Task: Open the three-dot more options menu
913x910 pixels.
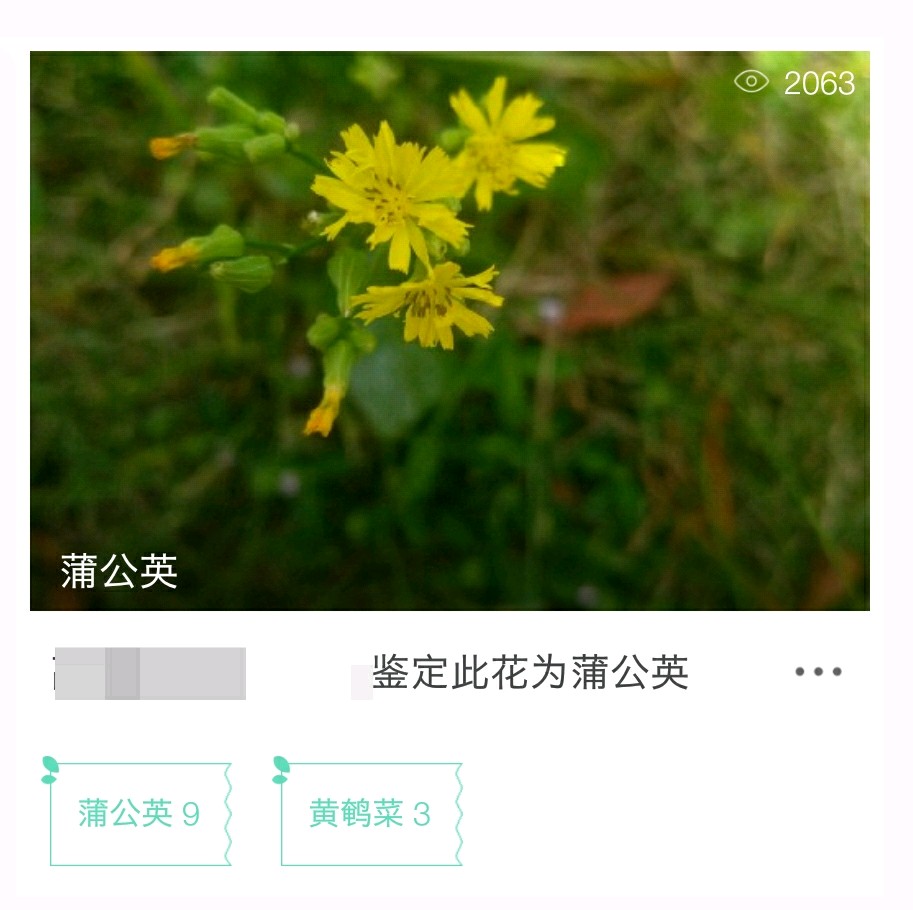Action: click(x=817, y=672)
